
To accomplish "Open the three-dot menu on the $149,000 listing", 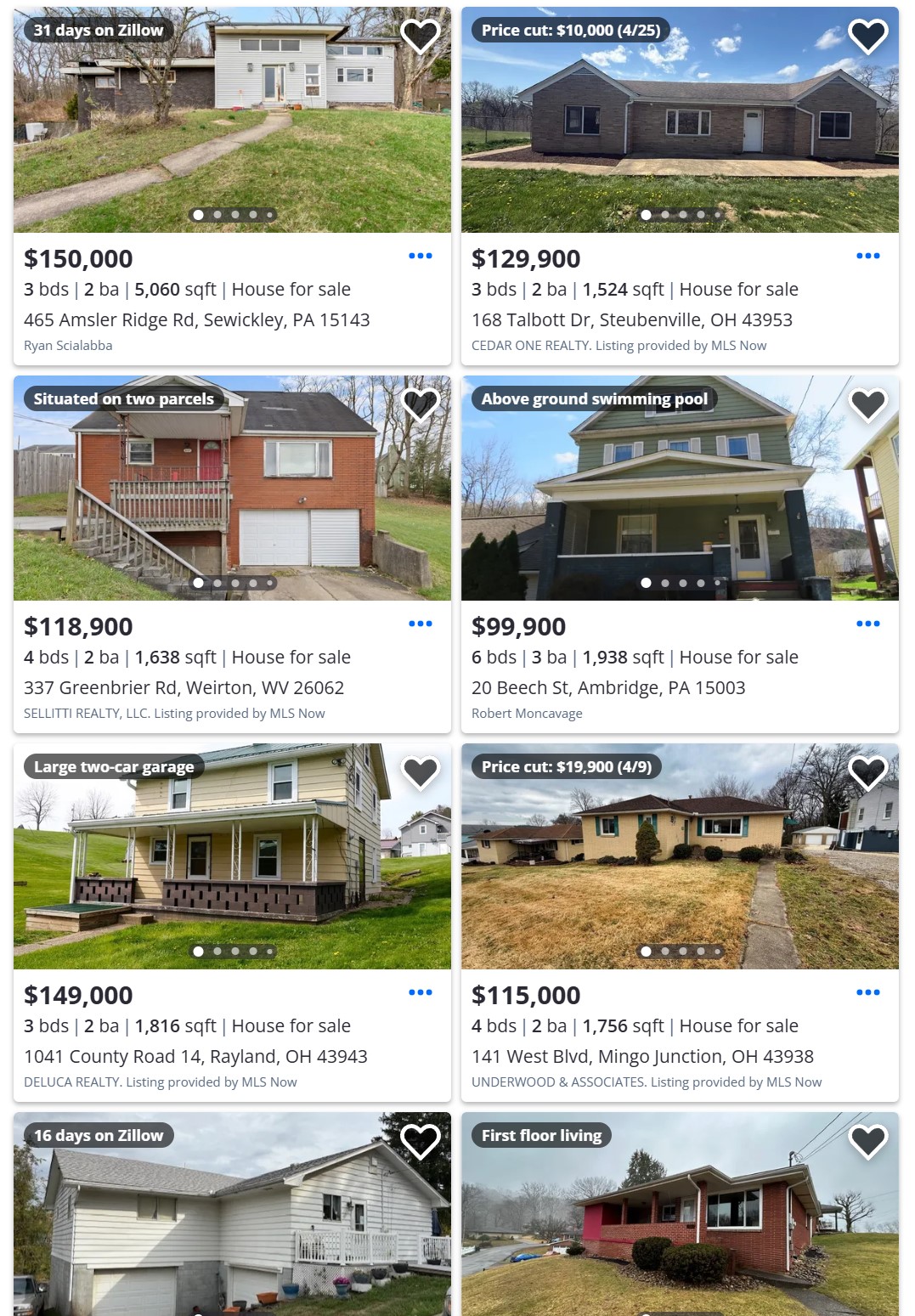I will tap(420, 992).
